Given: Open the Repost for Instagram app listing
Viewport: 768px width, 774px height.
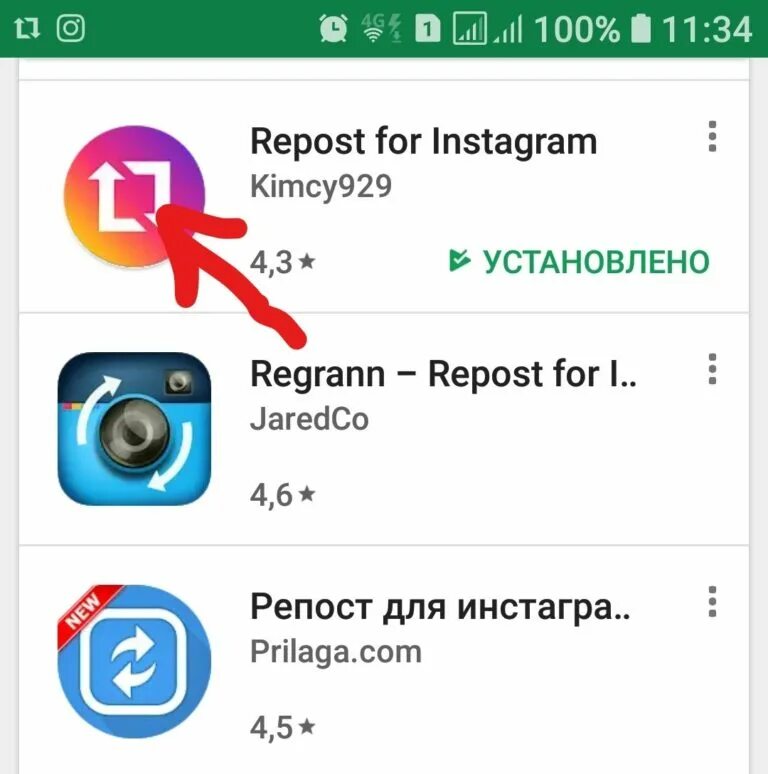Looking at the screenshot, I should pos(423,142).
